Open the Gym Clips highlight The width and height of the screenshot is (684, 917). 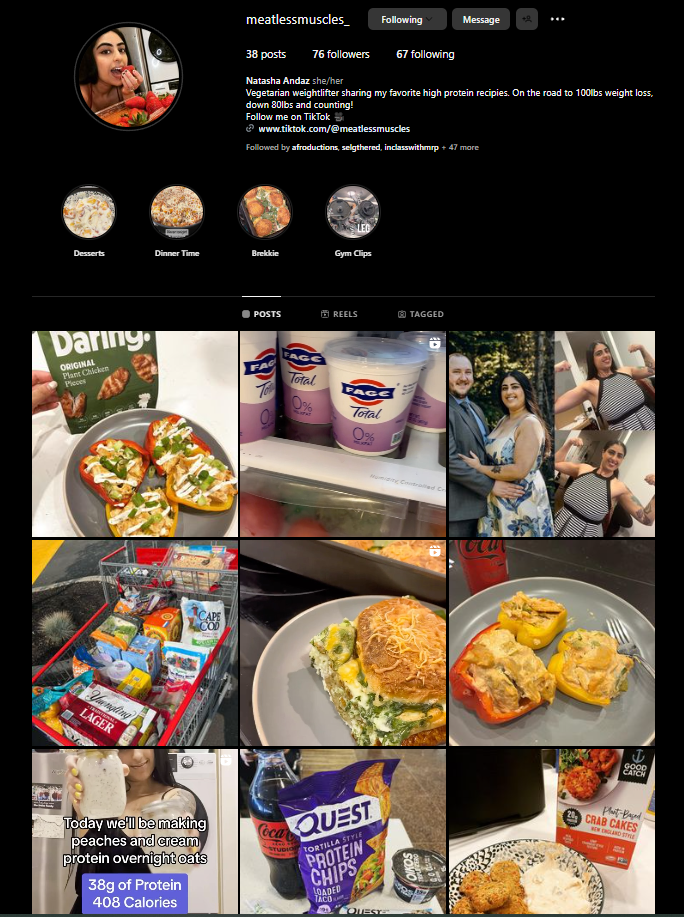coord(353,211)
